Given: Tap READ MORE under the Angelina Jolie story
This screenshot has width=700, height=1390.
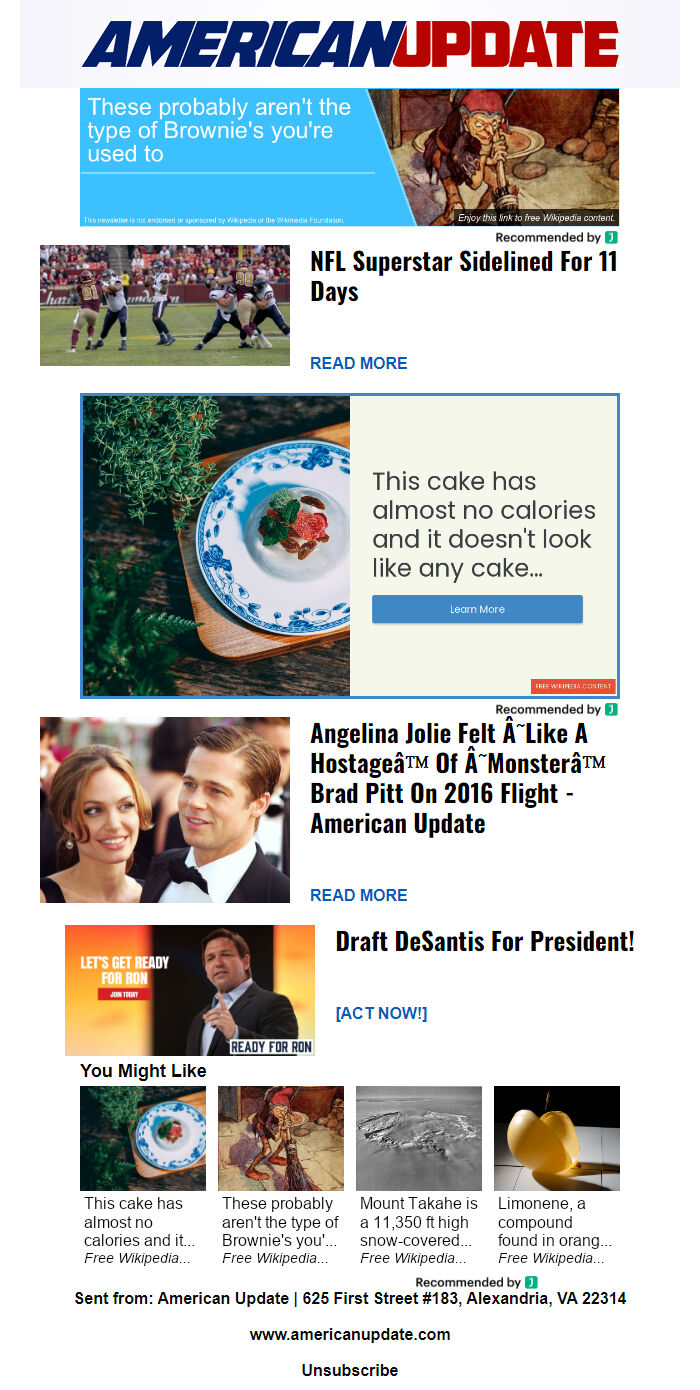Looking at the screenshot, I should 358,895.
